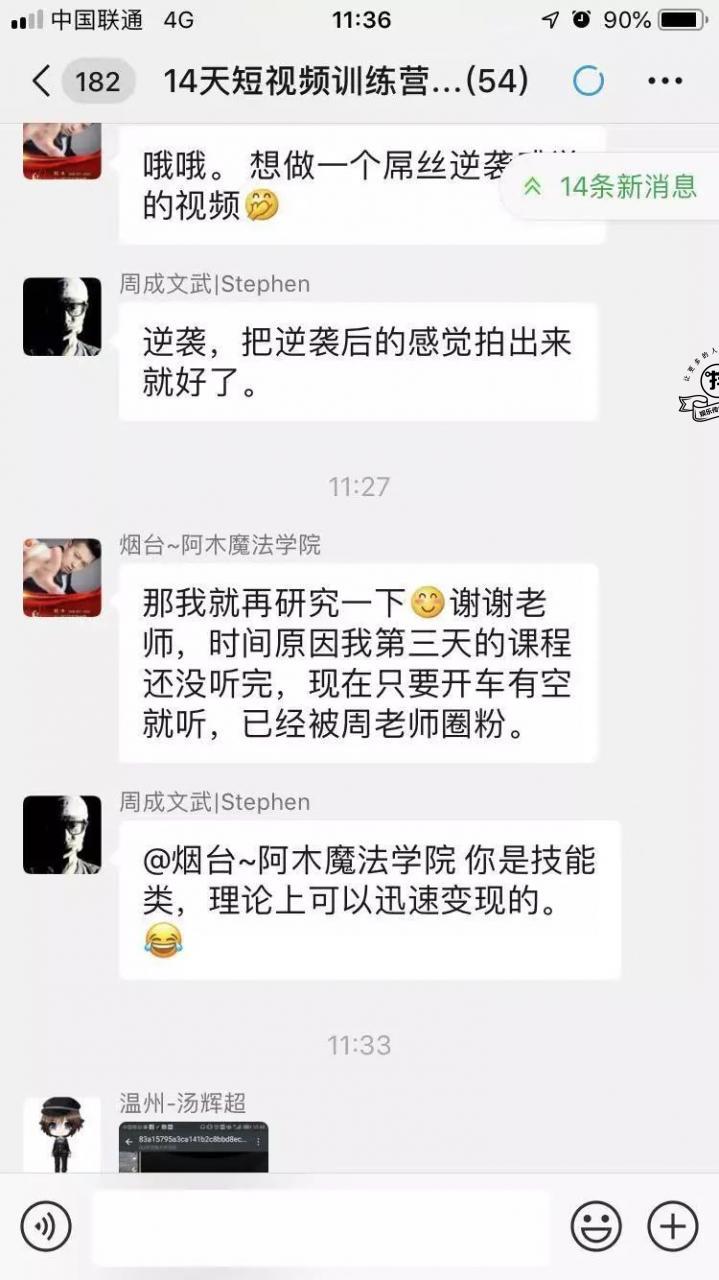Tap the message text input field
Image resolution: width=719 pixels, height=1280 pixels.
pos(320,1226)
